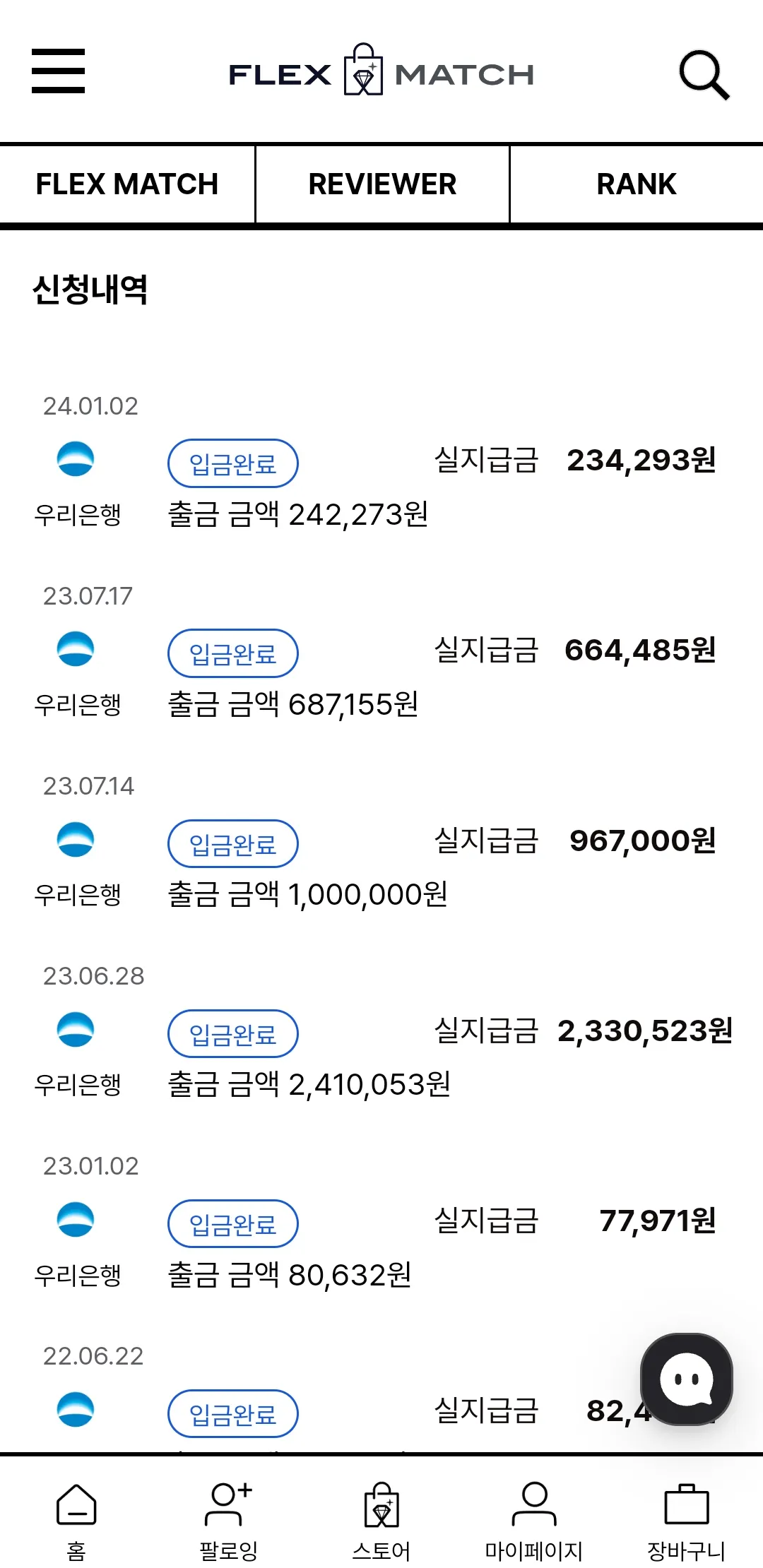763x1568 pixels.
Task: Switch to the REVIEWER tab
Action: click(382, 184)
